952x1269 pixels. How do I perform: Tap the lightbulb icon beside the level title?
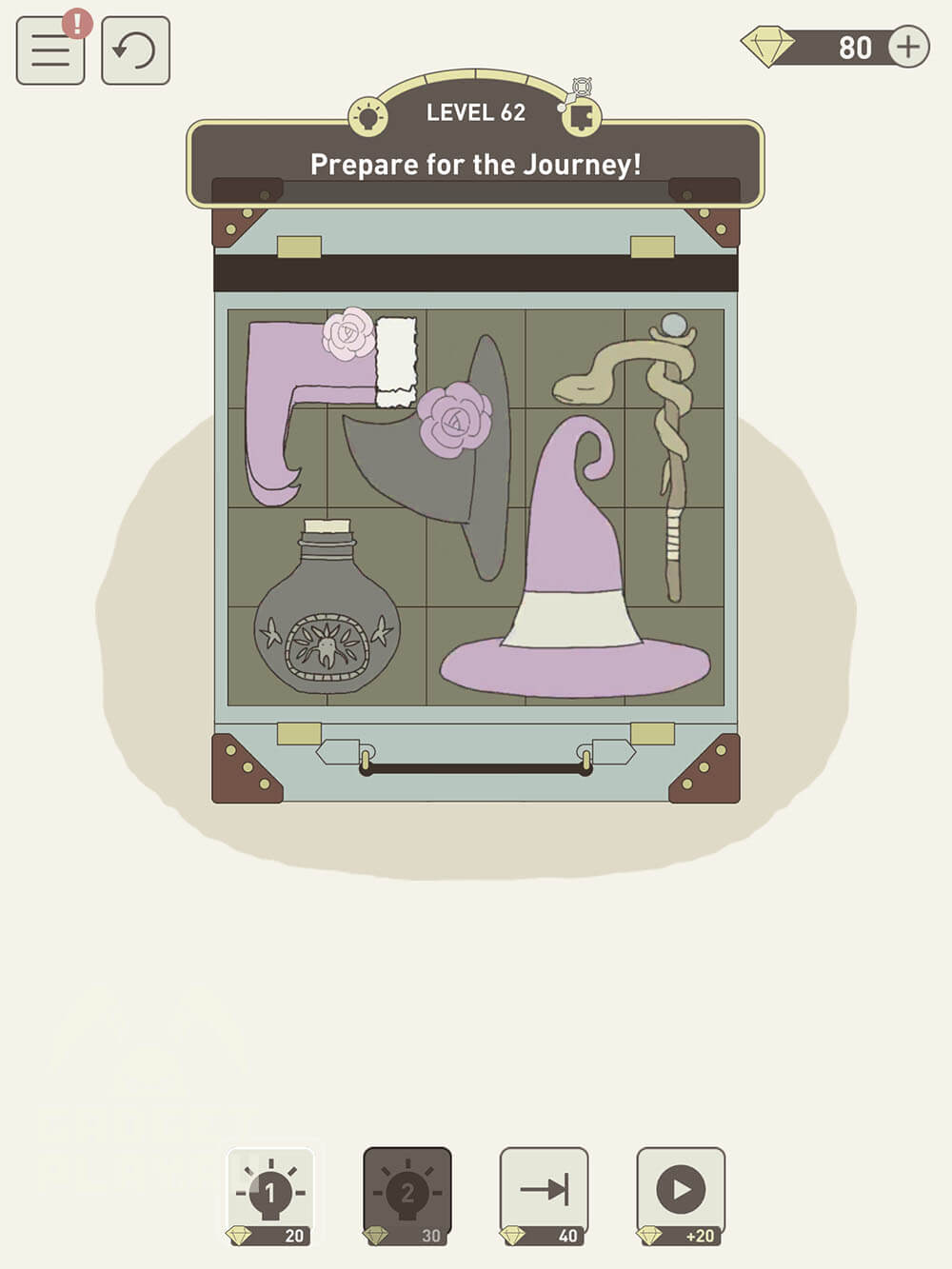click(x=367, y=117)
